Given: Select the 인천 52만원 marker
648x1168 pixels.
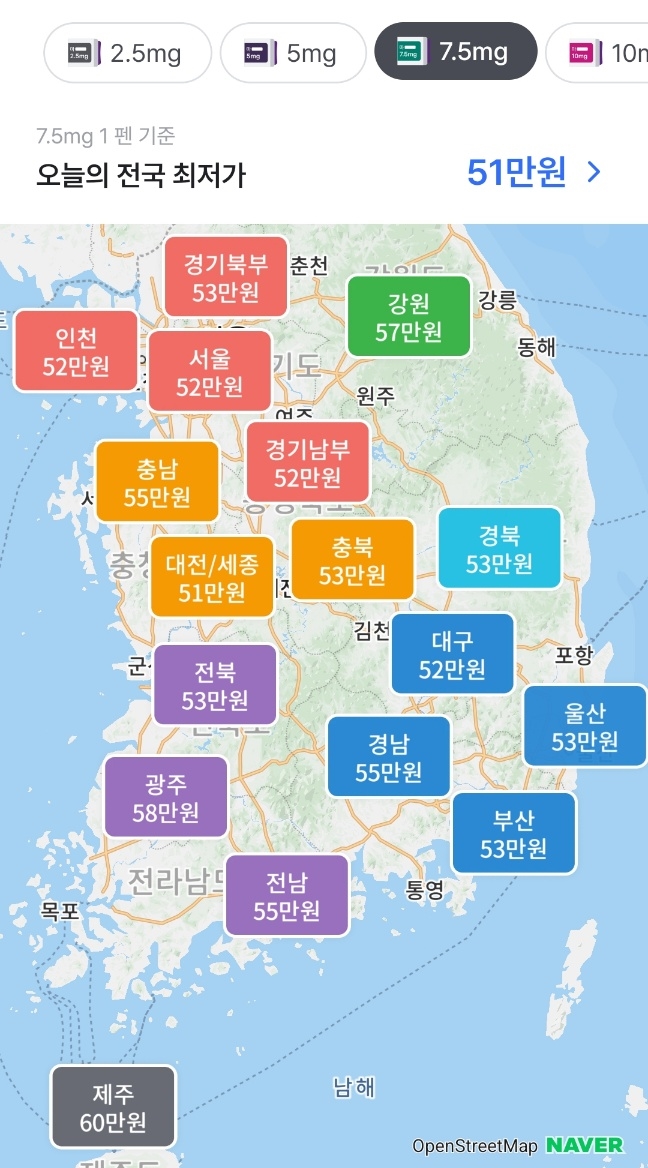Looking at the screenshot, I should (x=76, y=350).
